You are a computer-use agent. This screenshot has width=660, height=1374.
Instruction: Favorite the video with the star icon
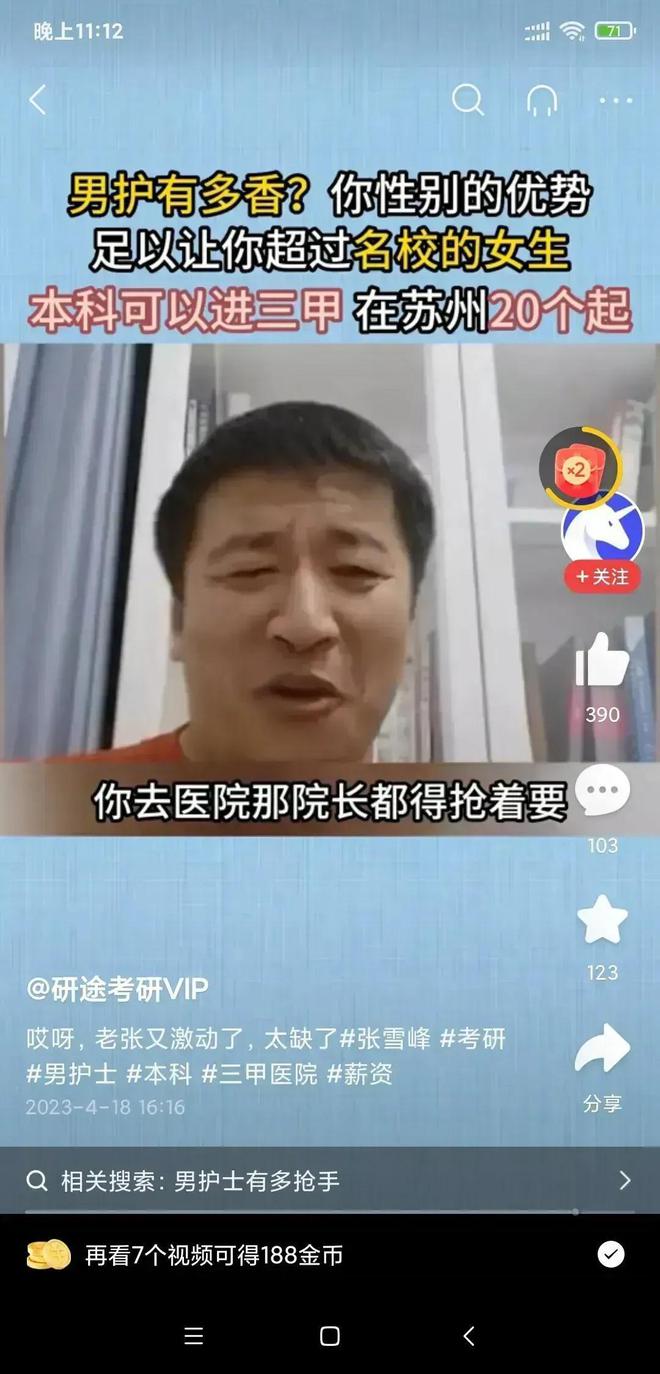(602, 921)
